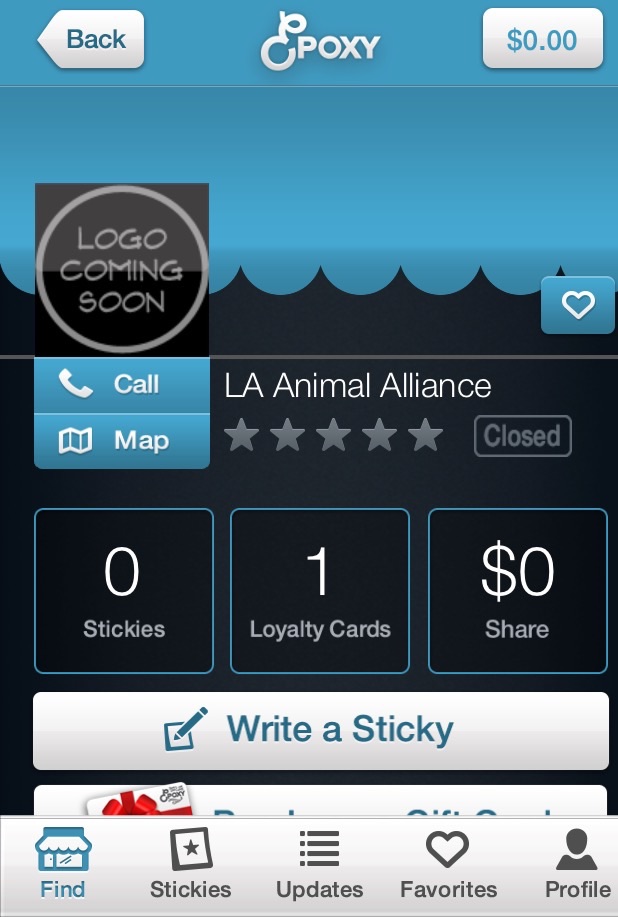Viewport: 618px width, 917px height.
Task: Open the $0 Share tile
Action: [x=517, y=591]
